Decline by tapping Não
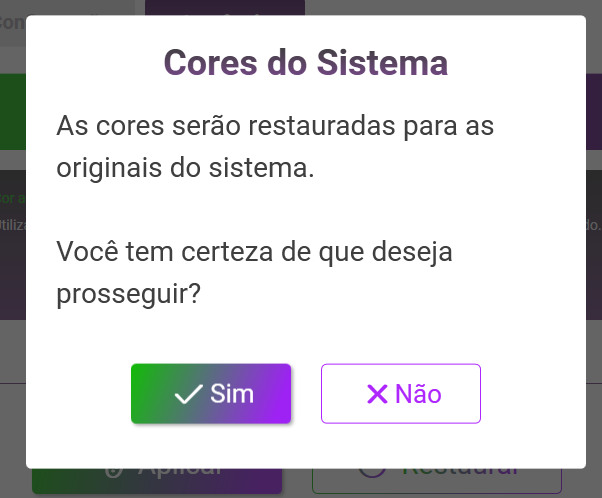Image resolution: width=602 pixels, height=498 pixels. tap(401, 393)
